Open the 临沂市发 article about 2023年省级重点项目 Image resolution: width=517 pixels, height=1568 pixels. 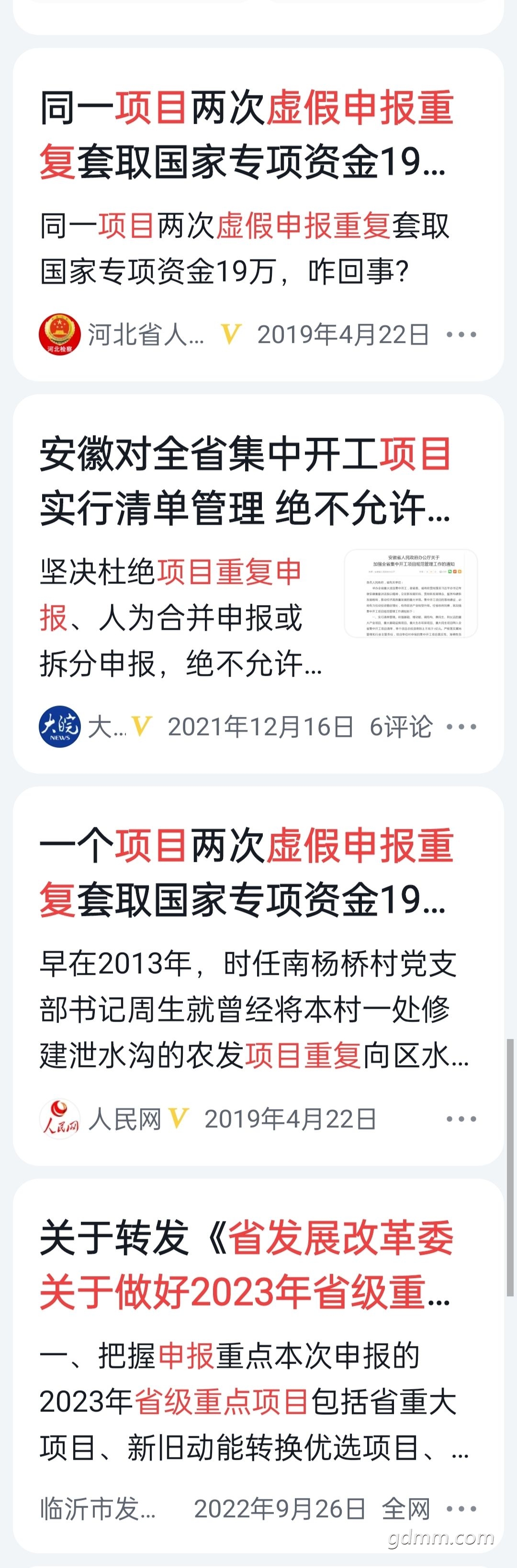point(246,1264)
